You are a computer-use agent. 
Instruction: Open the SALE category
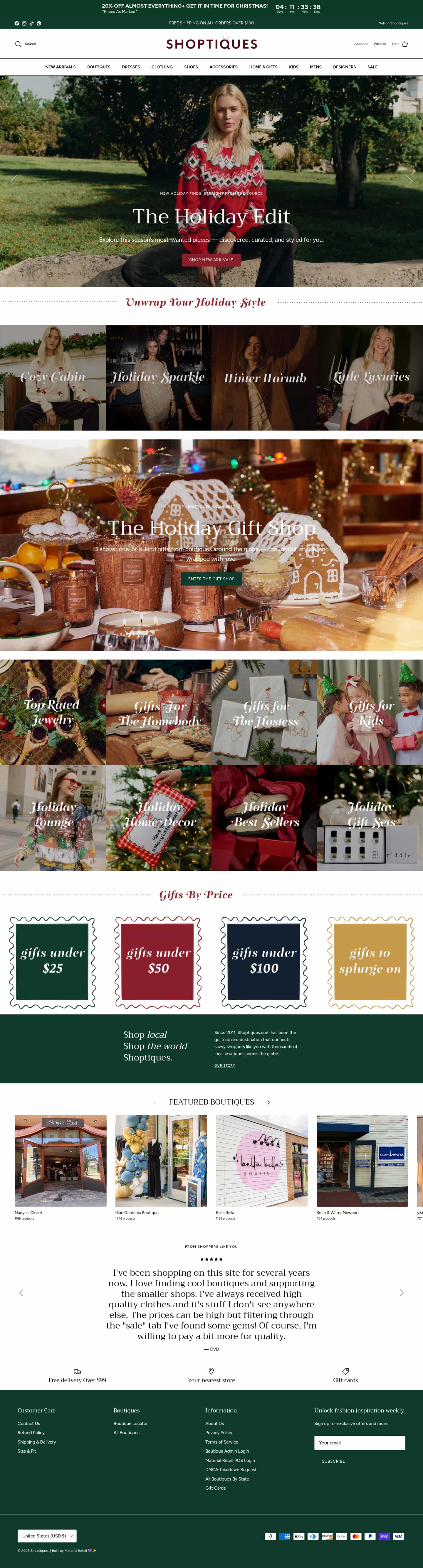coord(372,67)
